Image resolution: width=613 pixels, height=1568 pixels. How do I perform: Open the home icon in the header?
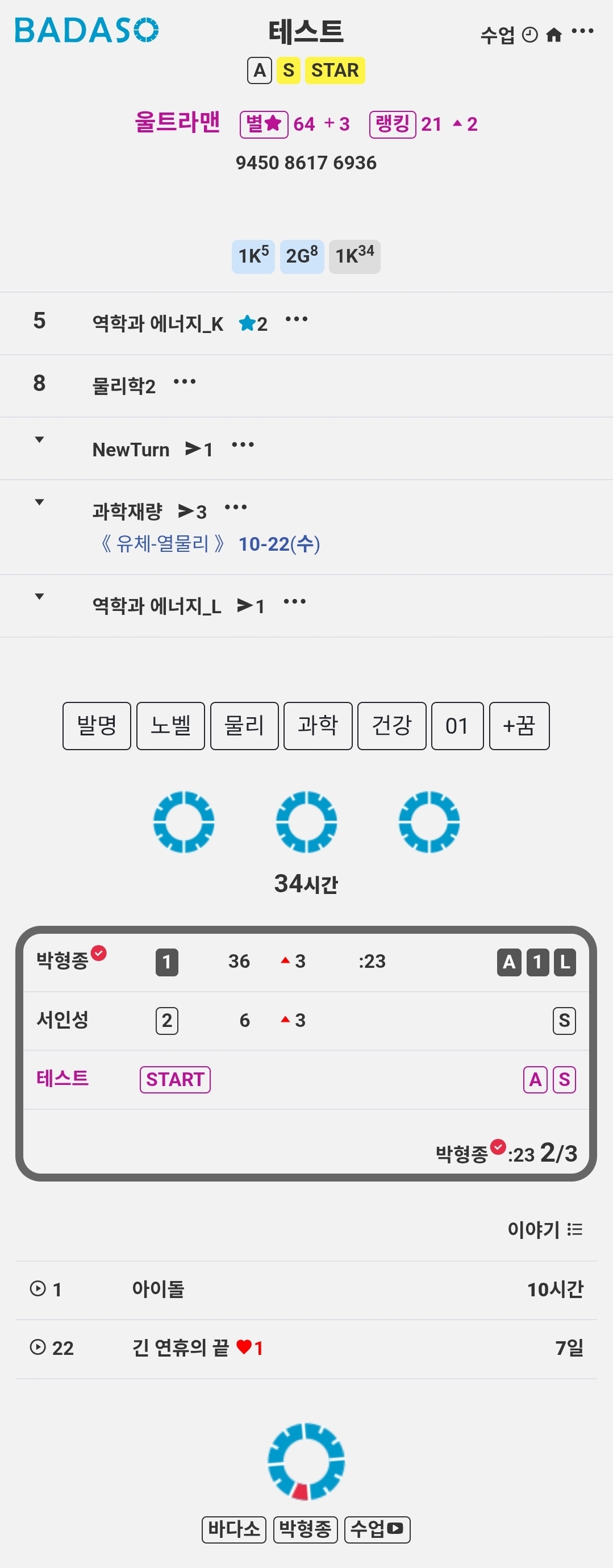[553, 35]
